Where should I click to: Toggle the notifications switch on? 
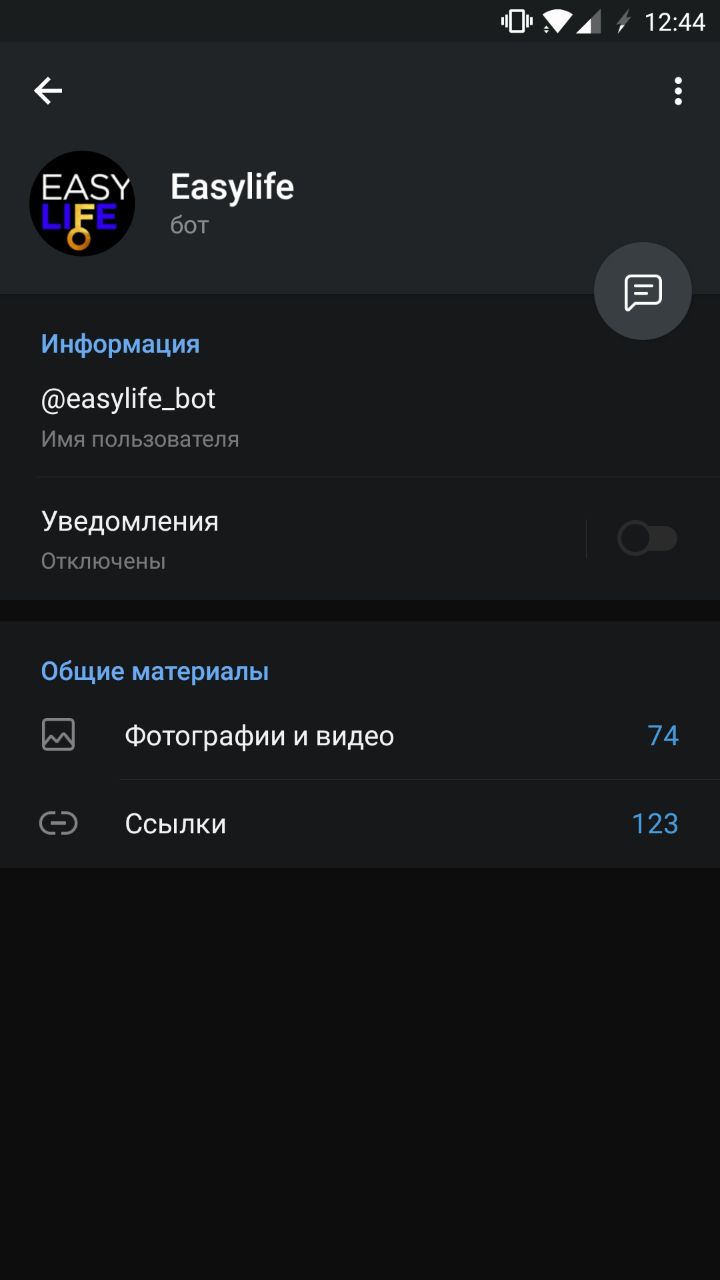647,539
